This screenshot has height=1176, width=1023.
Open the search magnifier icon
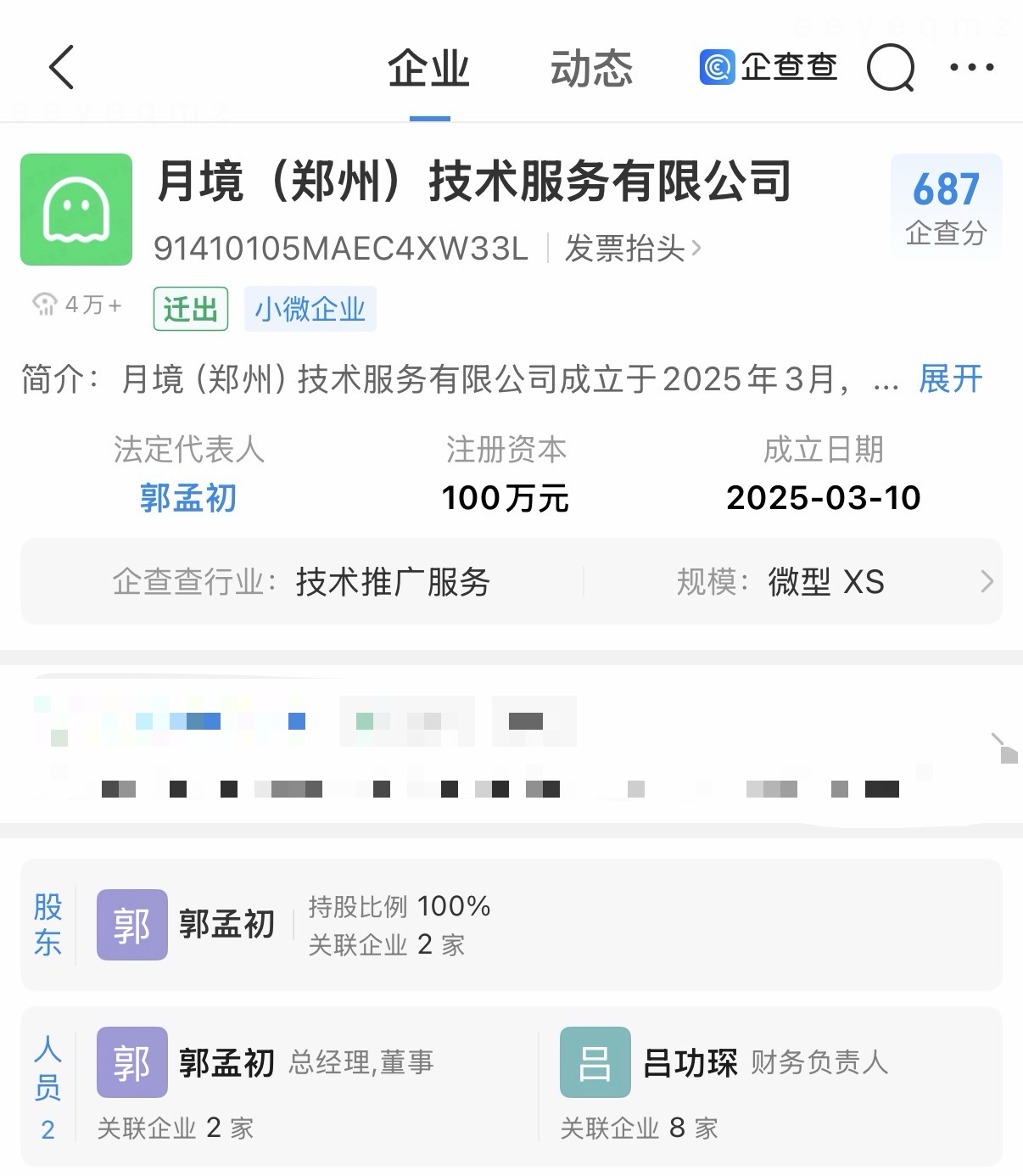[x=890, y=68]
